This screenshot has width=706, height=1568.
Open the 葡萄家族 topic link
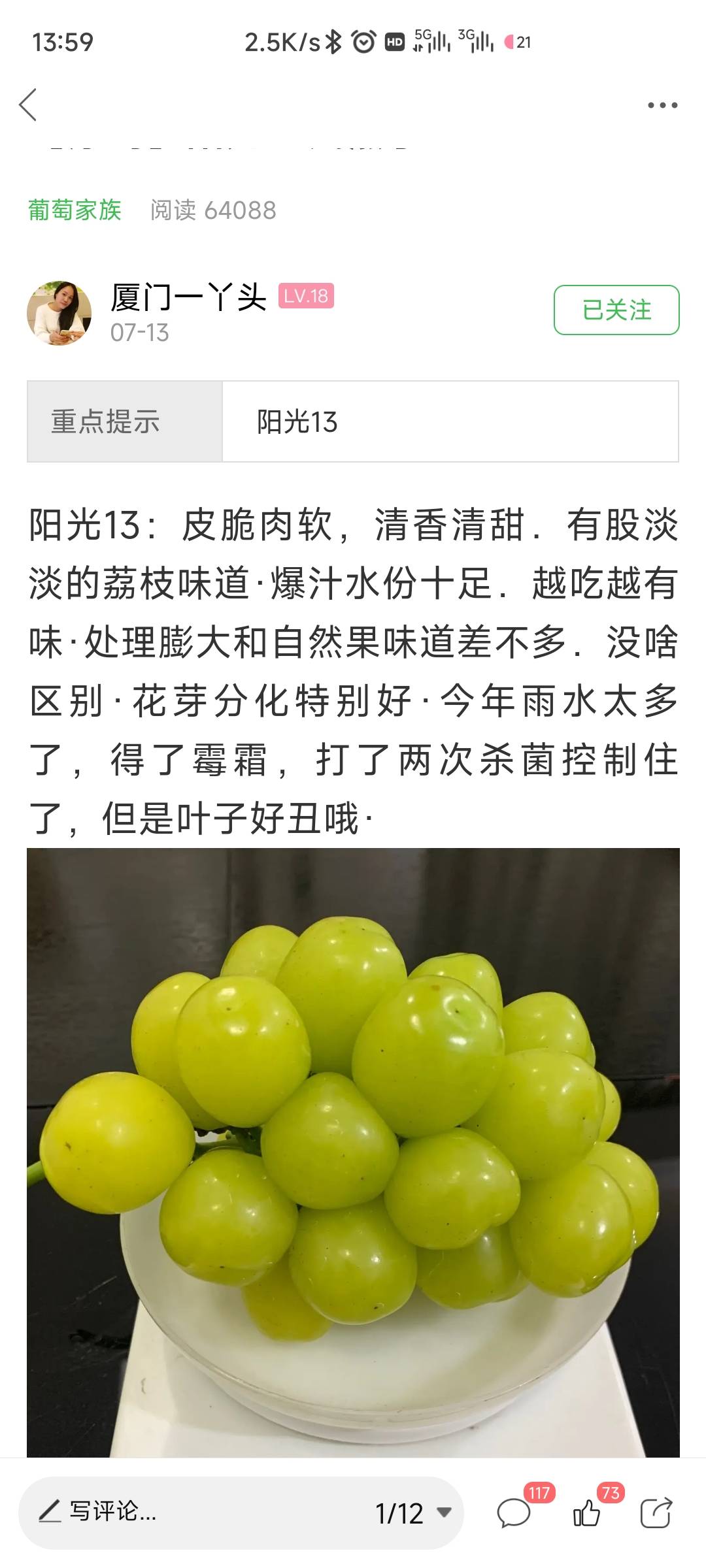pos(75,210)
